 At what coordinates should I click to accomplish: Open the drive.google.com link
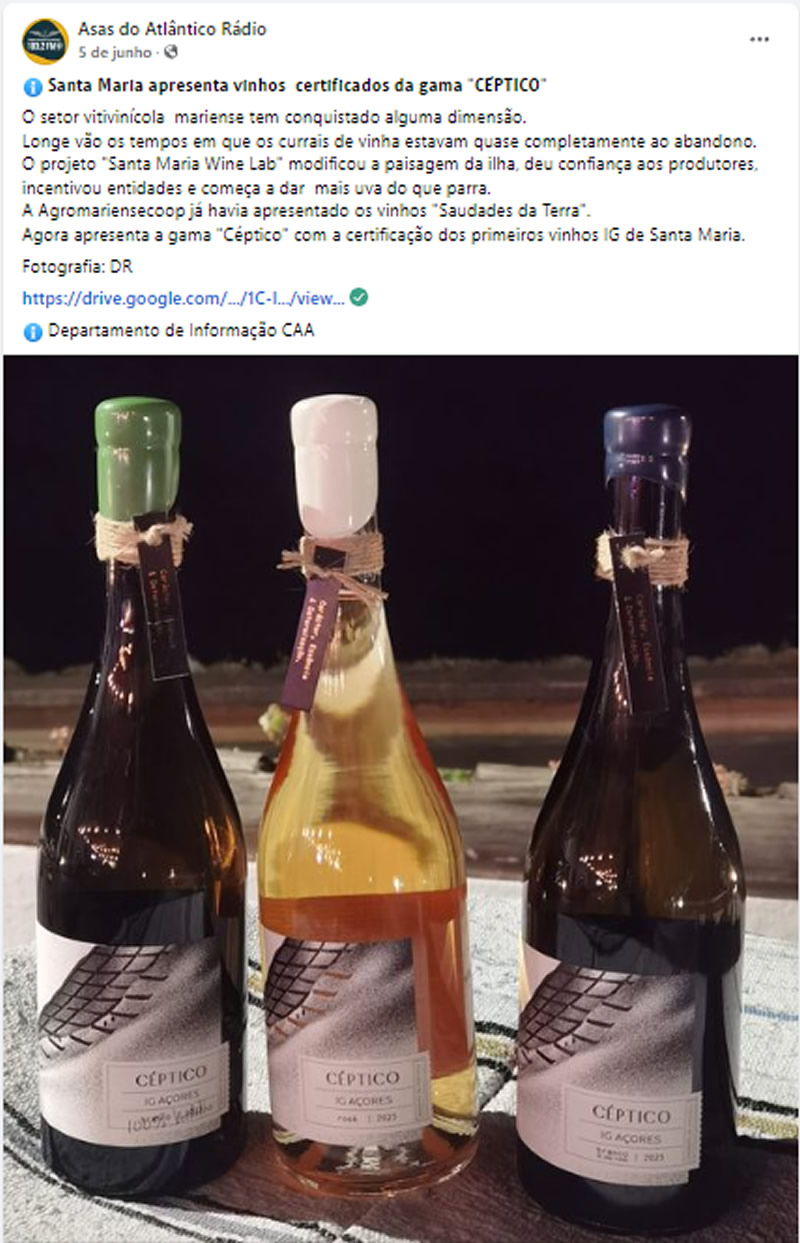pos(183,298)
